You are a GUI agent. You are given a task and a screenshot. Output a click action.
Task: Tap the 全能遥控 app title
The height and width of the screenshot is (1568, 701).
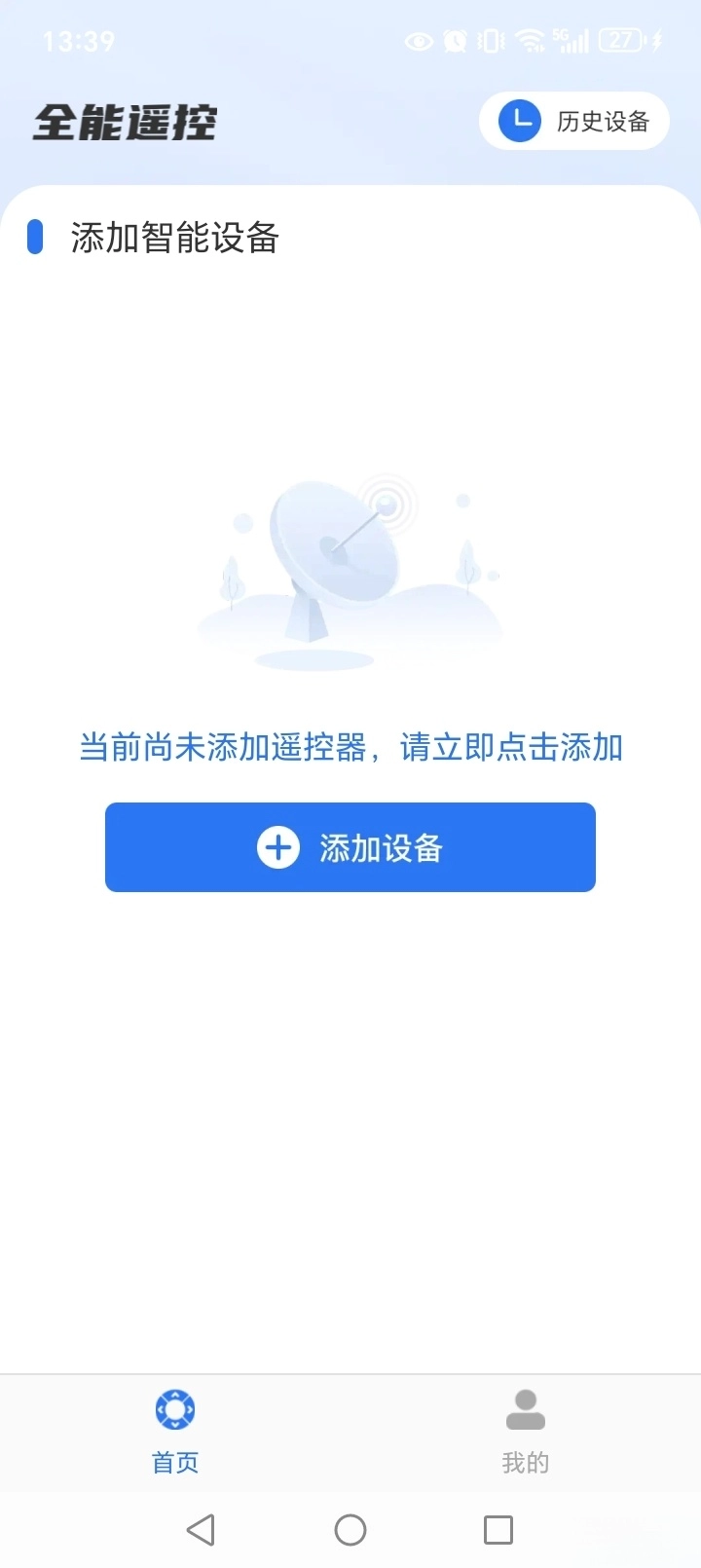click(x=127, y=121)
